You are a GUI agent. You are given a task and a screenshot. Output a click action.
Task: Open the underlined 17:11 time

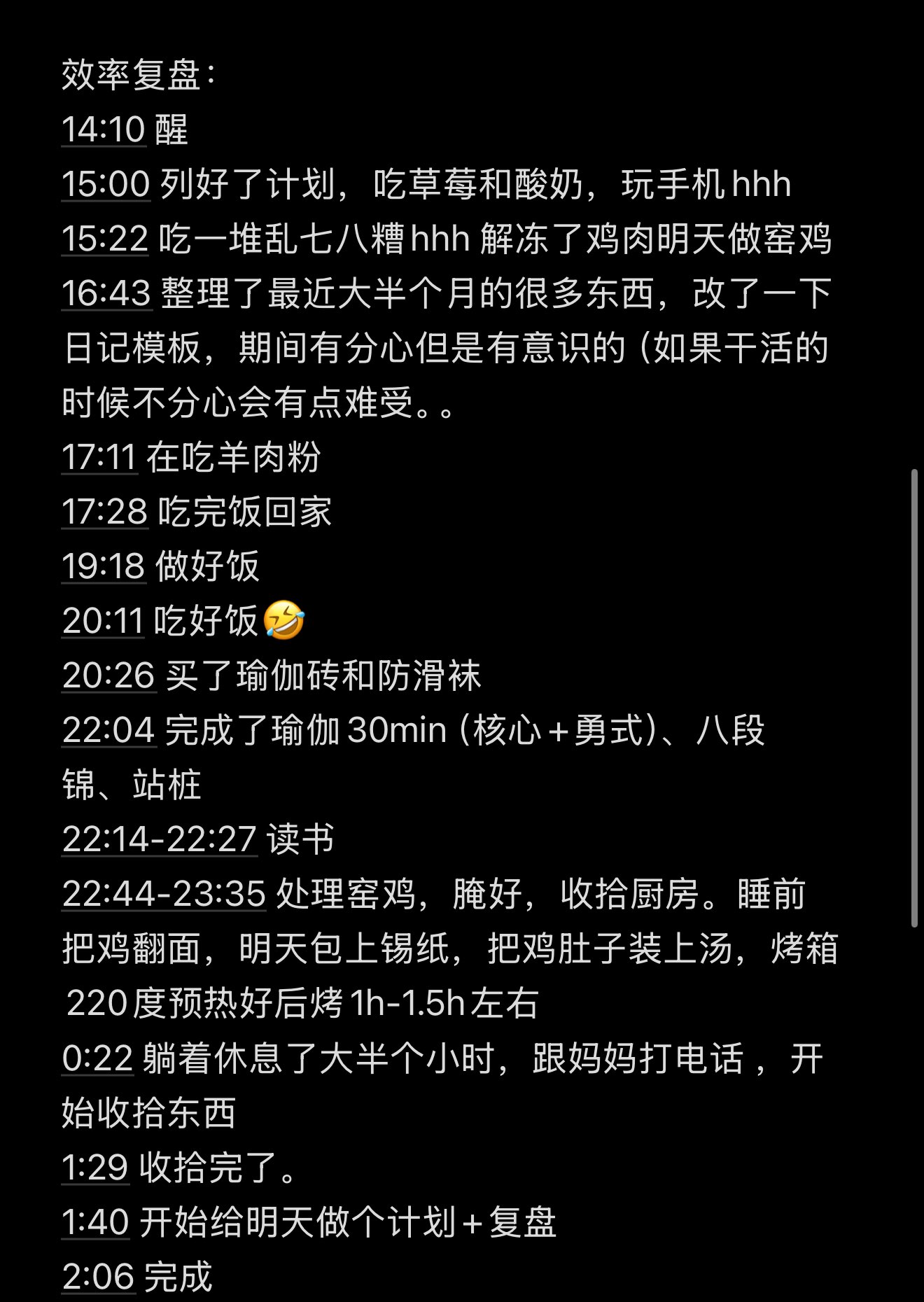point(99,458)
